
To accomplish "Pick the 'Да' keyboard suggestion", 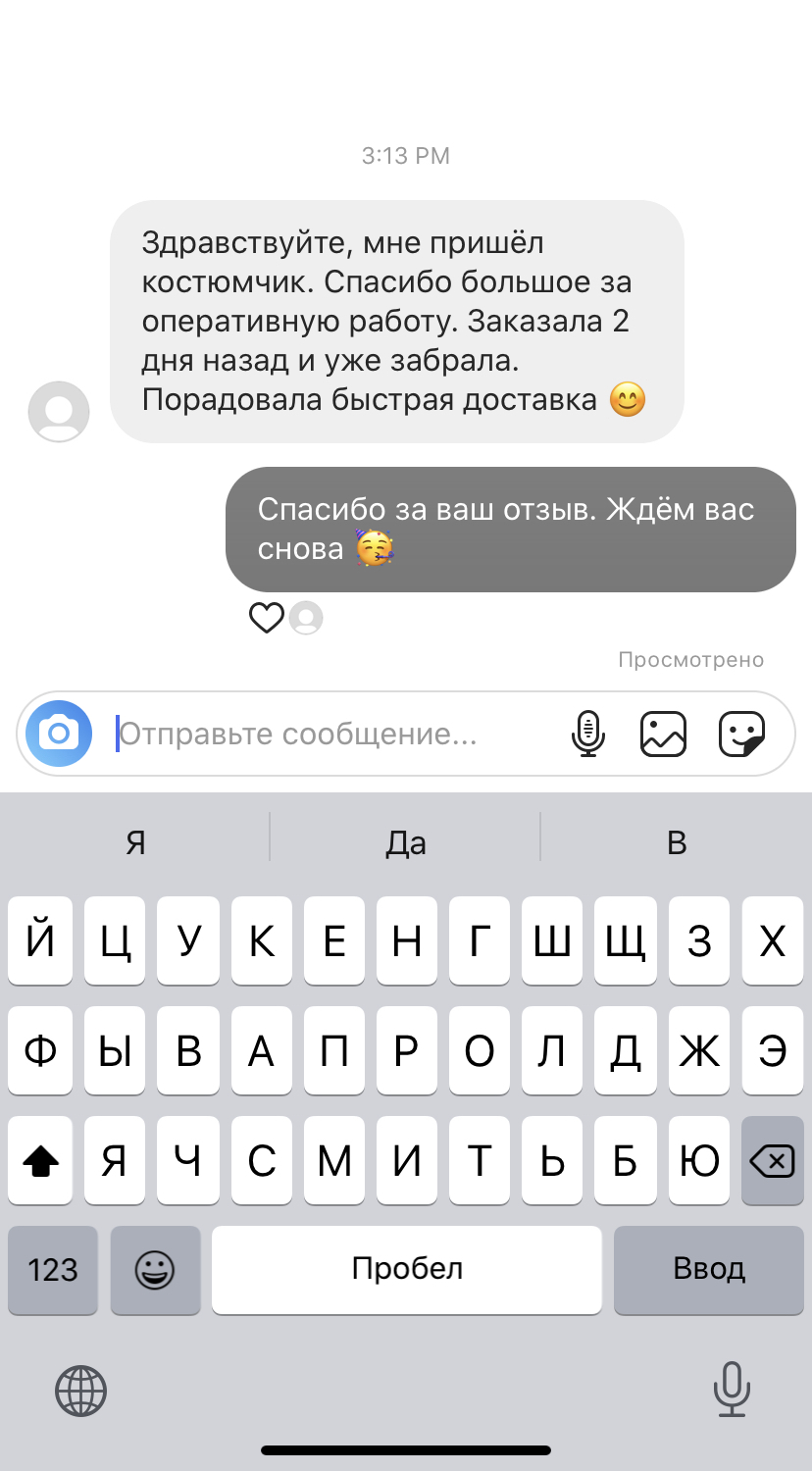I will [405, 842].
